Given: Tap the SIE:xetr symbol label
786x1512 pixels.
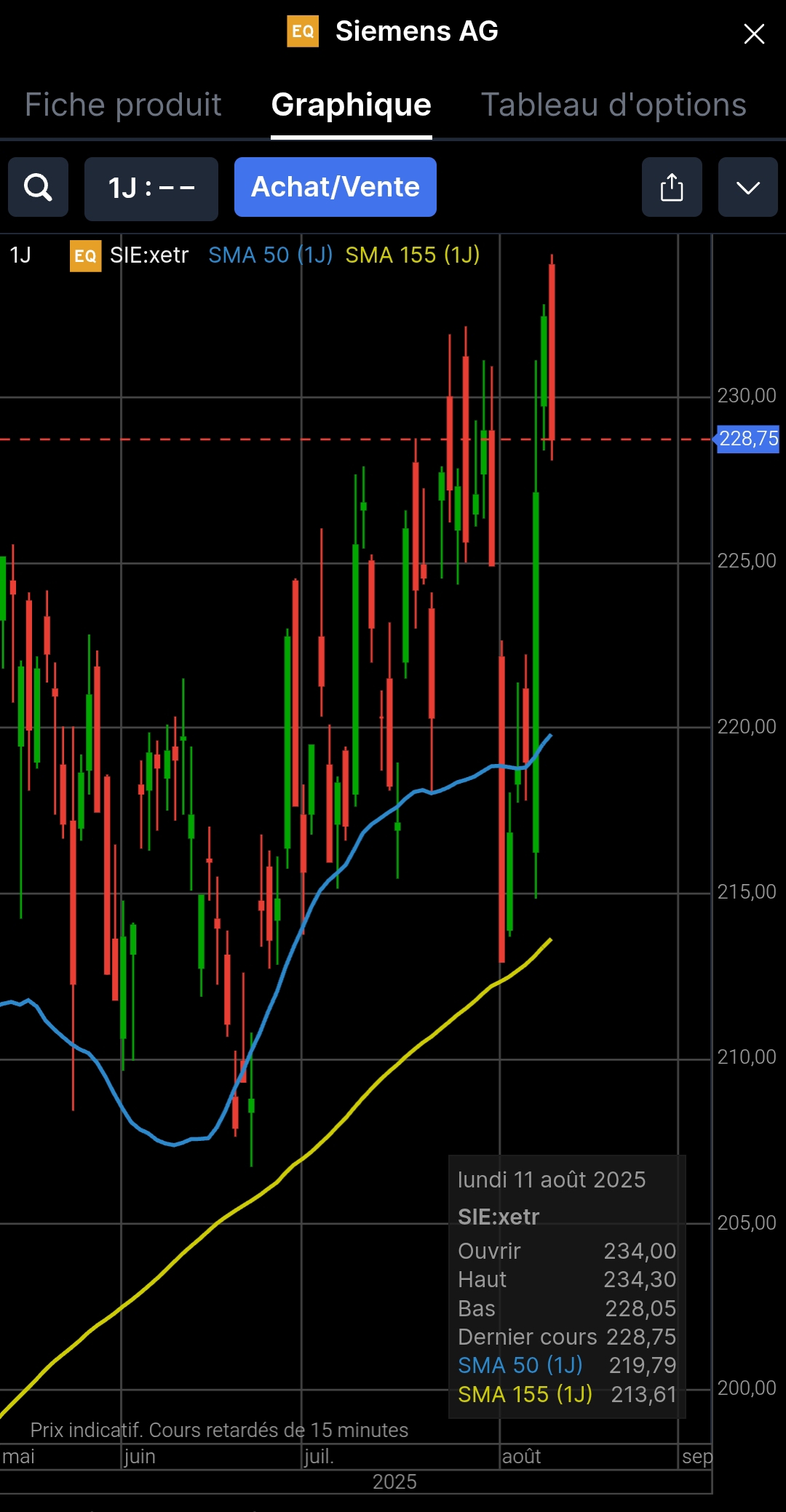Looking at the screenshot, I should (148, 255).
